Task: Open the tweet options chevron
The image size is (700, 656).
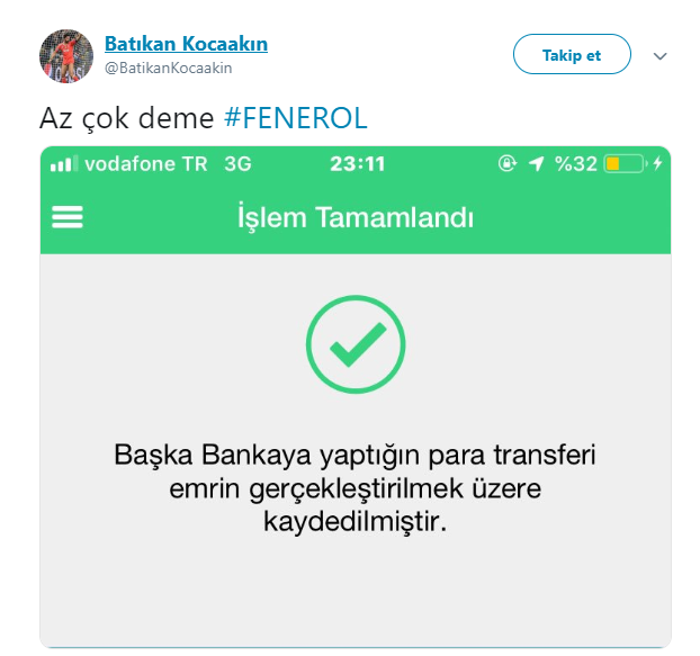Action: (660, 56)
